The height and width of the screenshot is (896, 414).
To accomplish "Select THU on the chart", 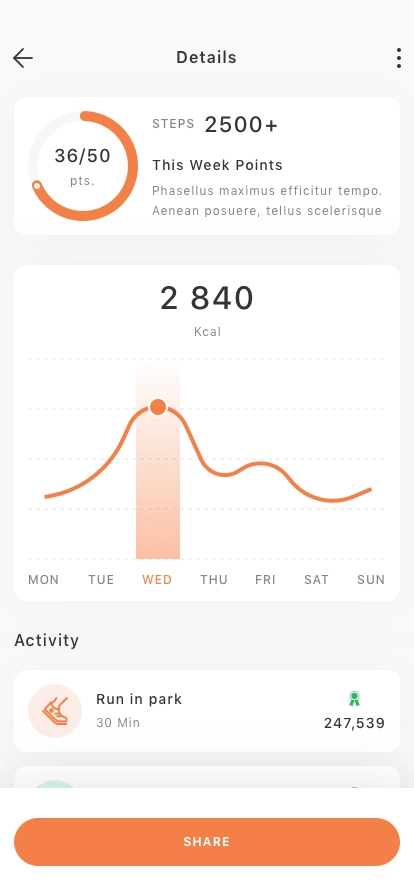I will 214,579.
